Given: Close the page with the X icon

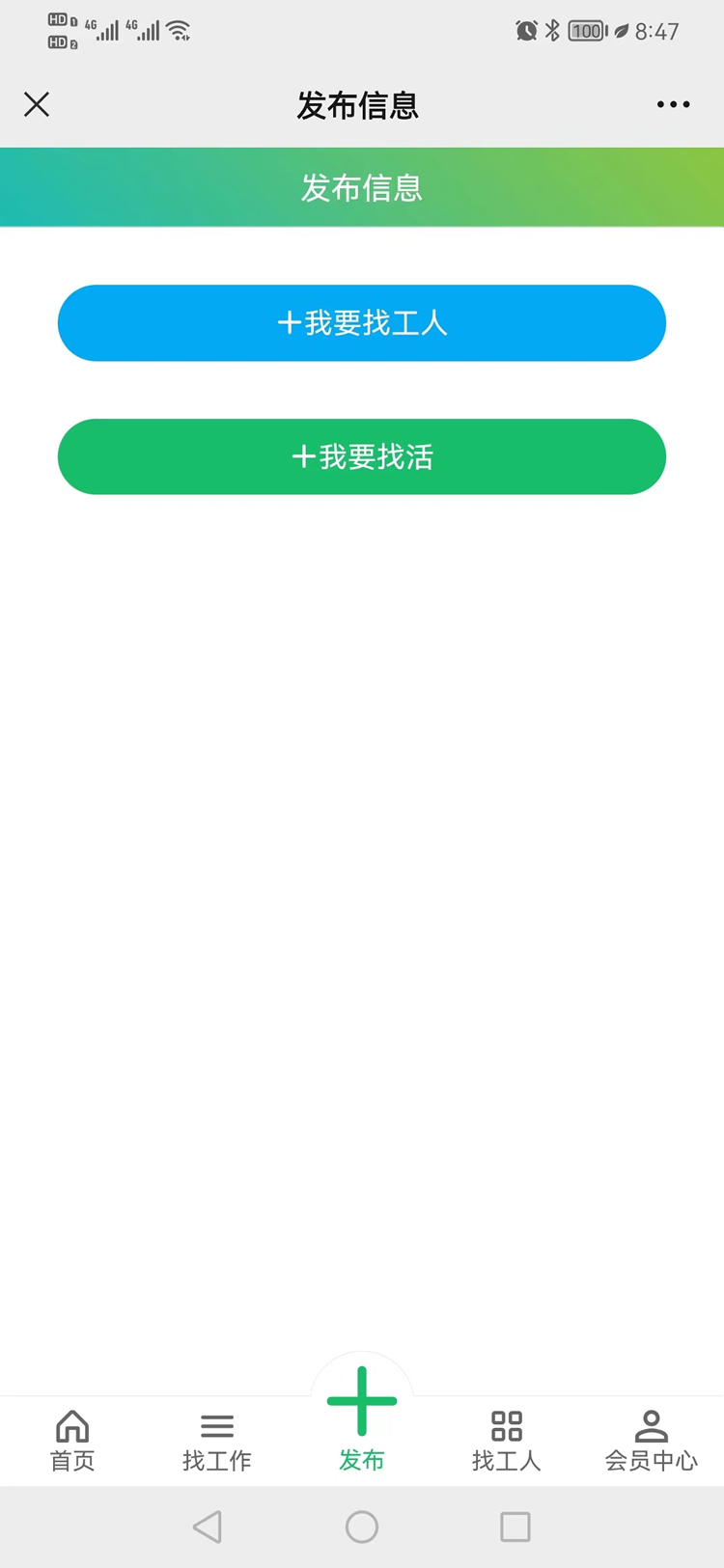Looking at the screenshot, I should [x=37, y=104].
